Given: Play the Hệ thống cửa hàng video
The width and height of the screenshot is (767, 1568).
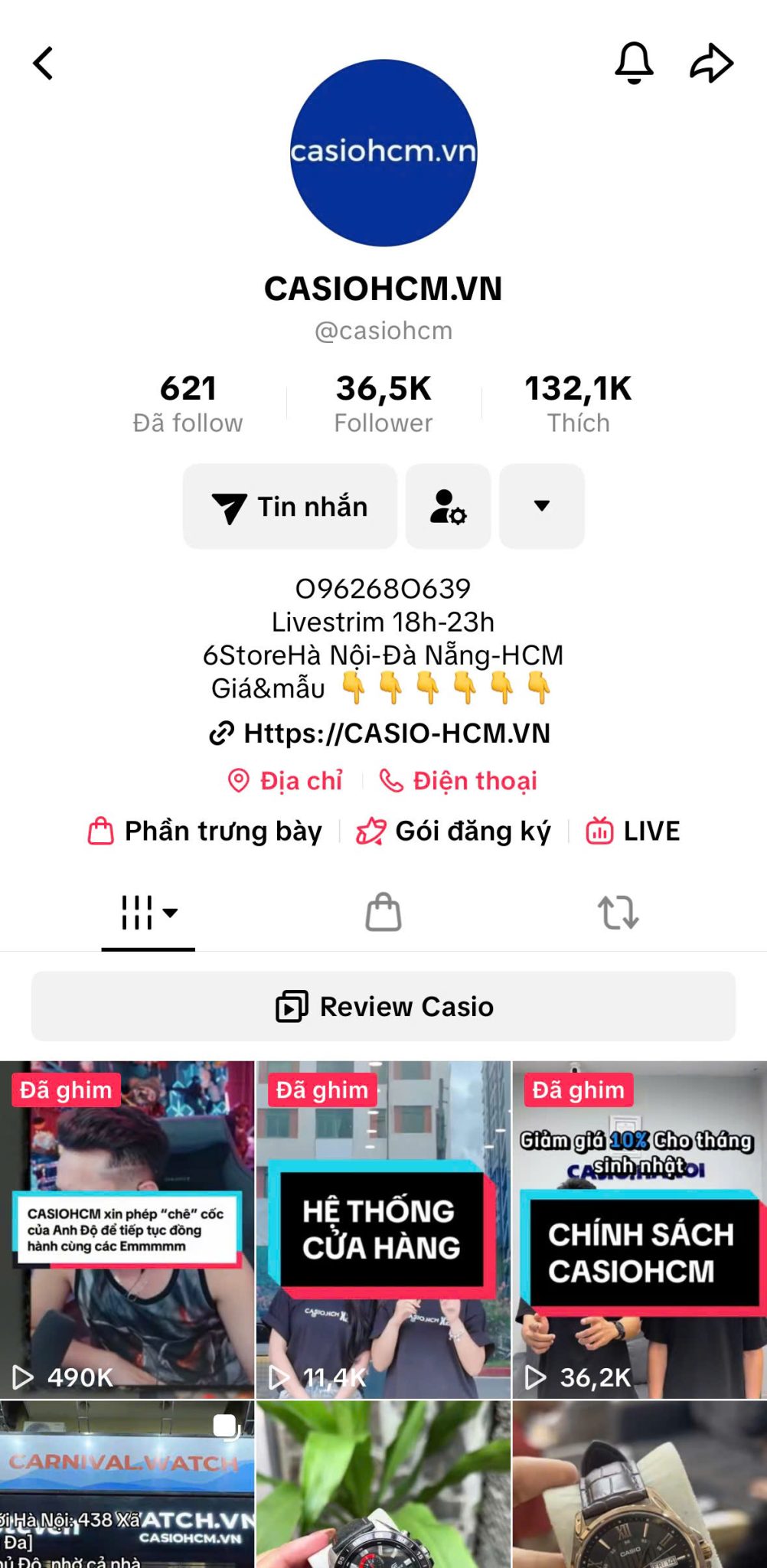Looking at the screenshot, I should coord(383,1230).
